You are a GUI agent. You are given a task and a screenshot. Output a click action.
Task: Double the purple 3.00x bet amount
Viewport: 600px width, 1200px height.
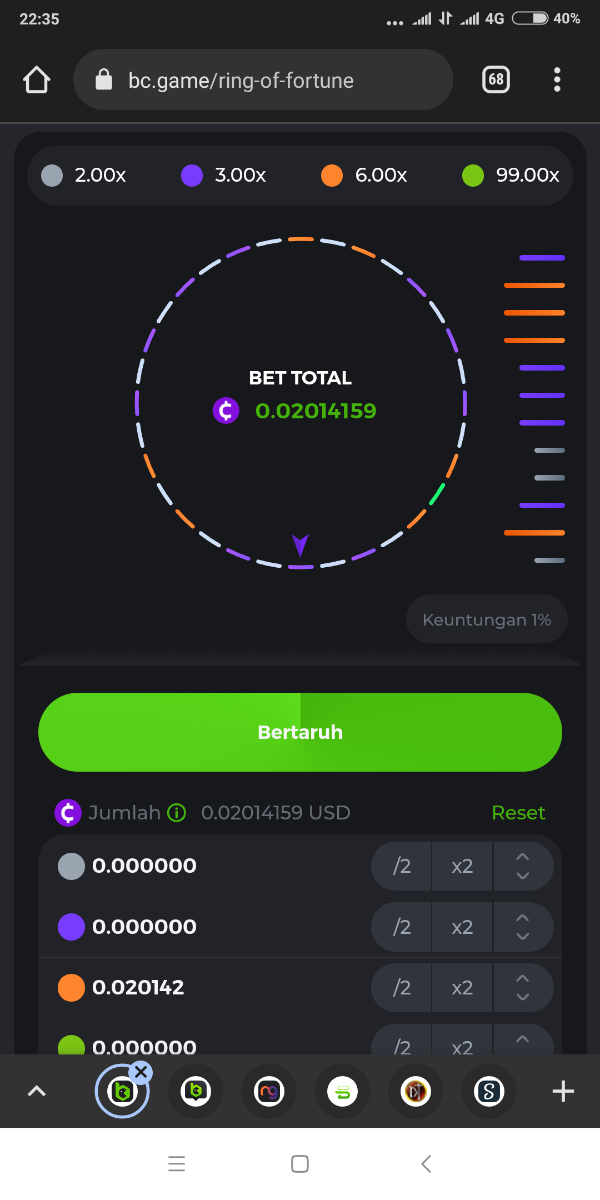[462, 927]
